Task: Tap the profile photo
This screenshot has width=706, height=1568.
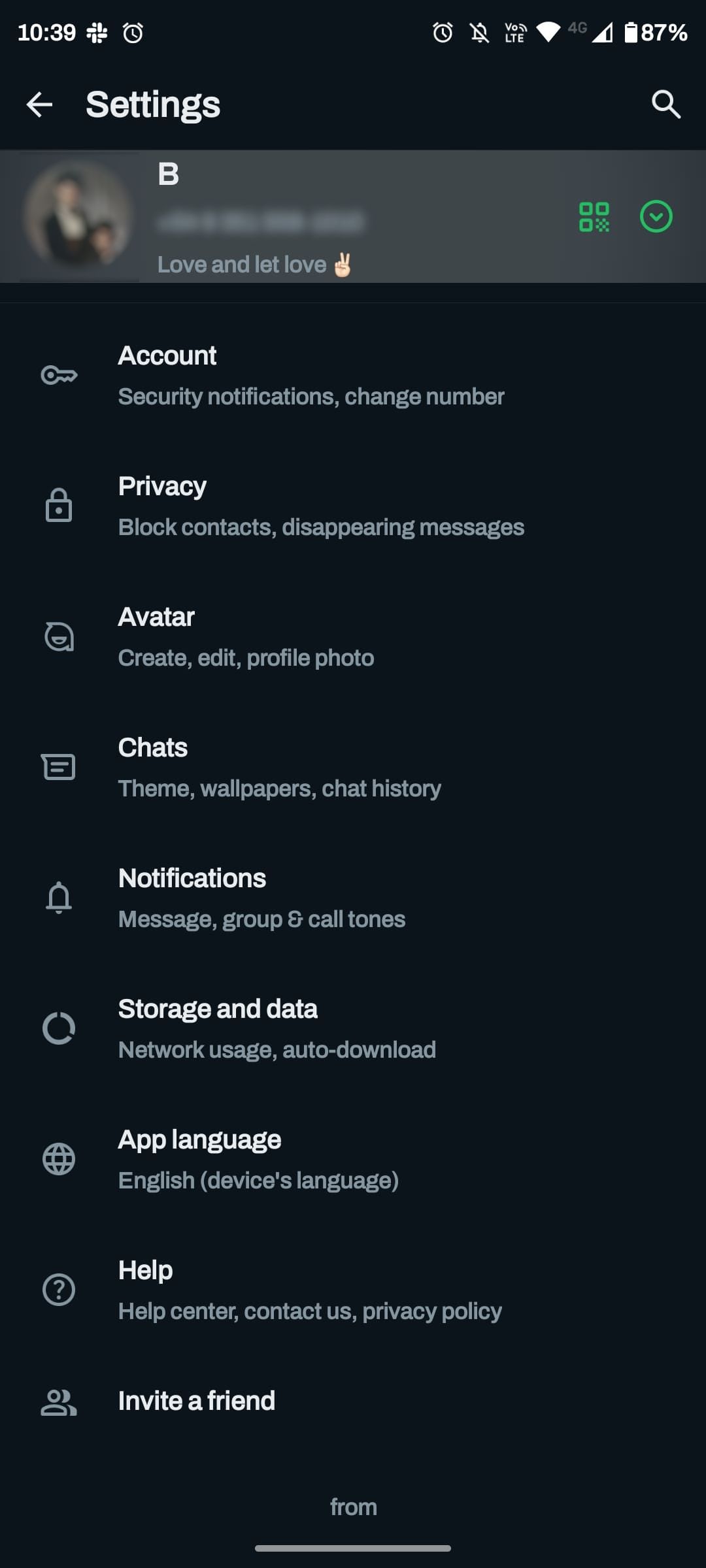Action: [78, 216]
